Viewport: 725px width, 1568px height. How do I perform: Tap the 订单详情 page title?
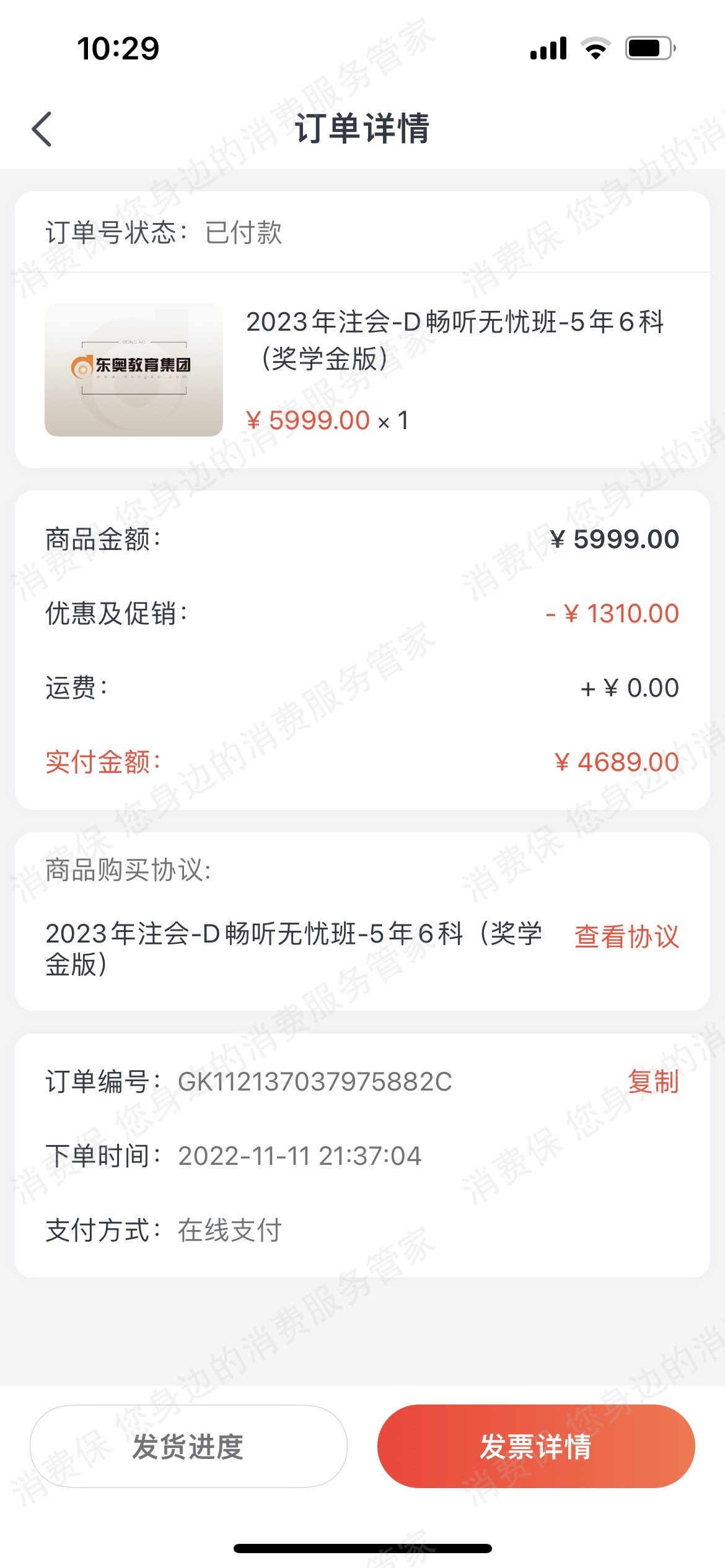pyautogui.click(x=362, y=130)
